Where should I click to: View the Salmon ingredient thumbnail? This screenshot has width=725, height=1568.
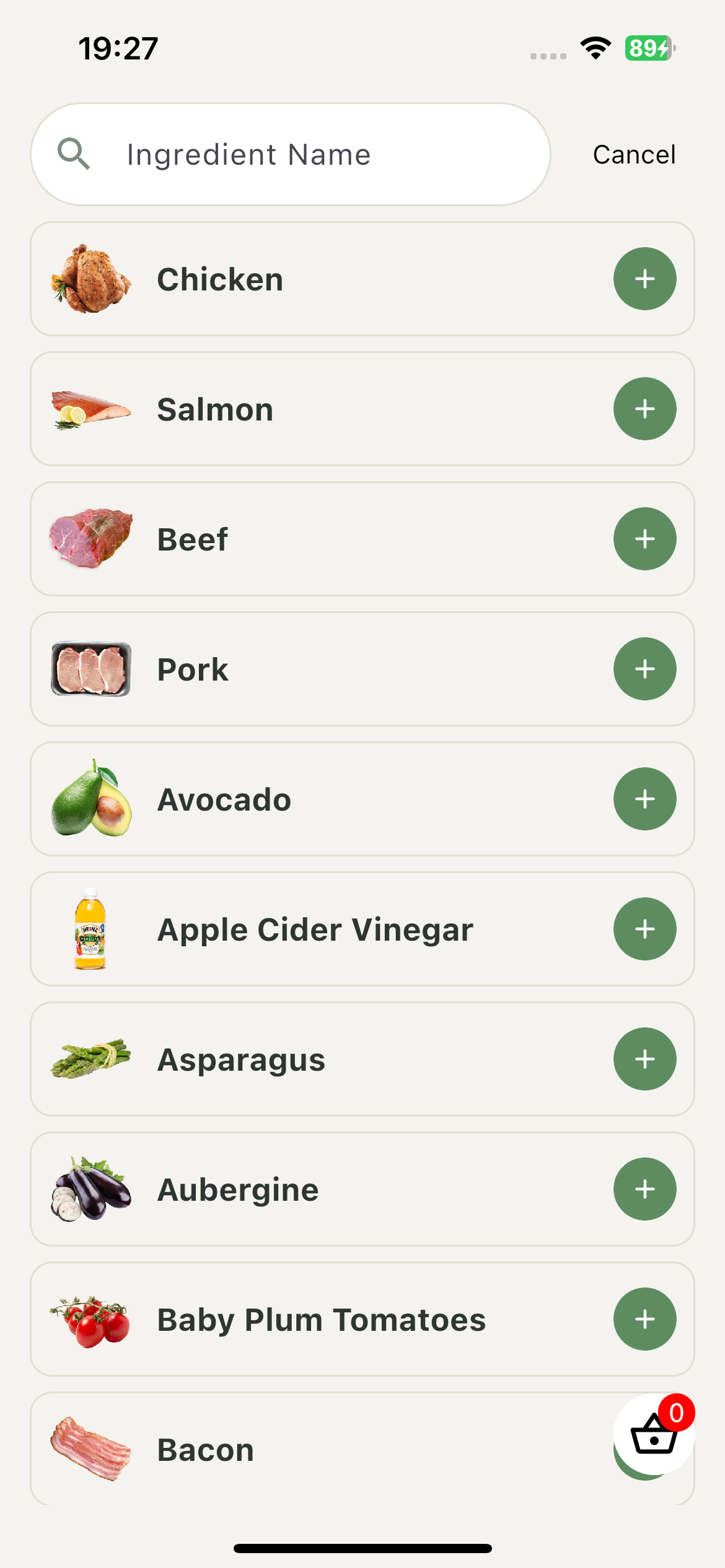[x=90, y=408]
